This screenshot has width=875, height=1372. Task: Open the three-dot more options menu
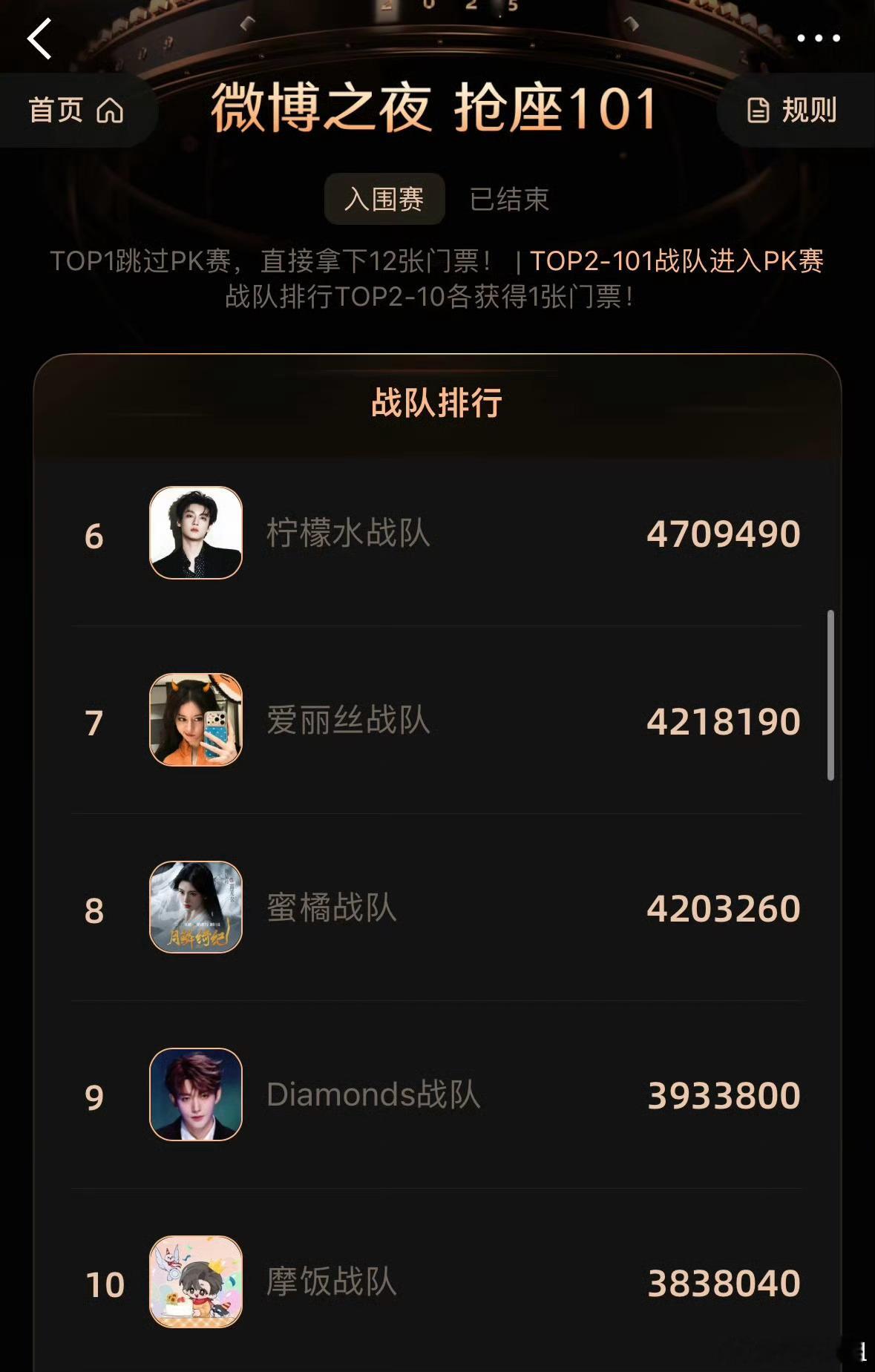coord(819,37)
